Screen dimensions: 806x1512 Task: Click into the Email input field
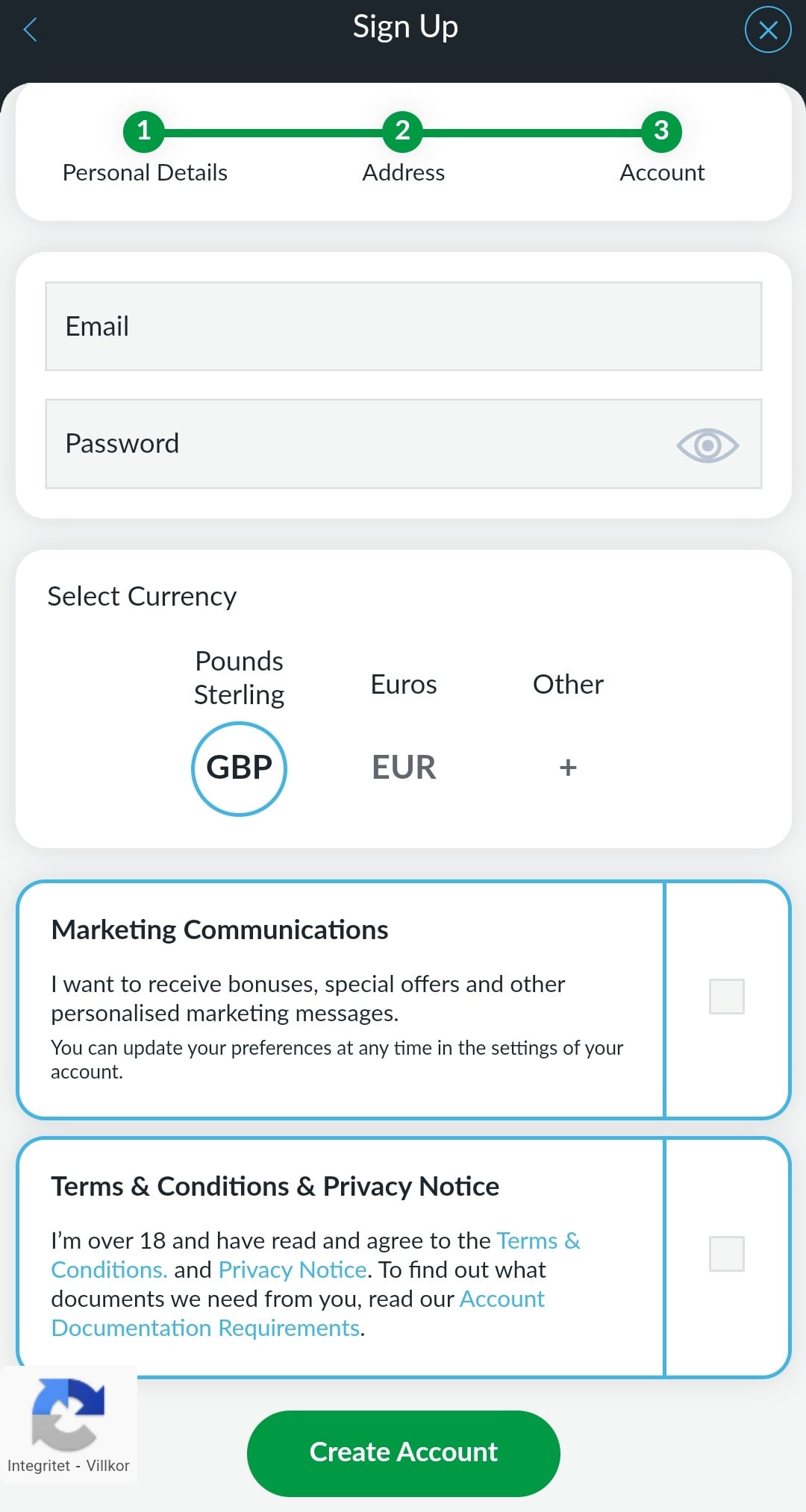tap(403, 326)
